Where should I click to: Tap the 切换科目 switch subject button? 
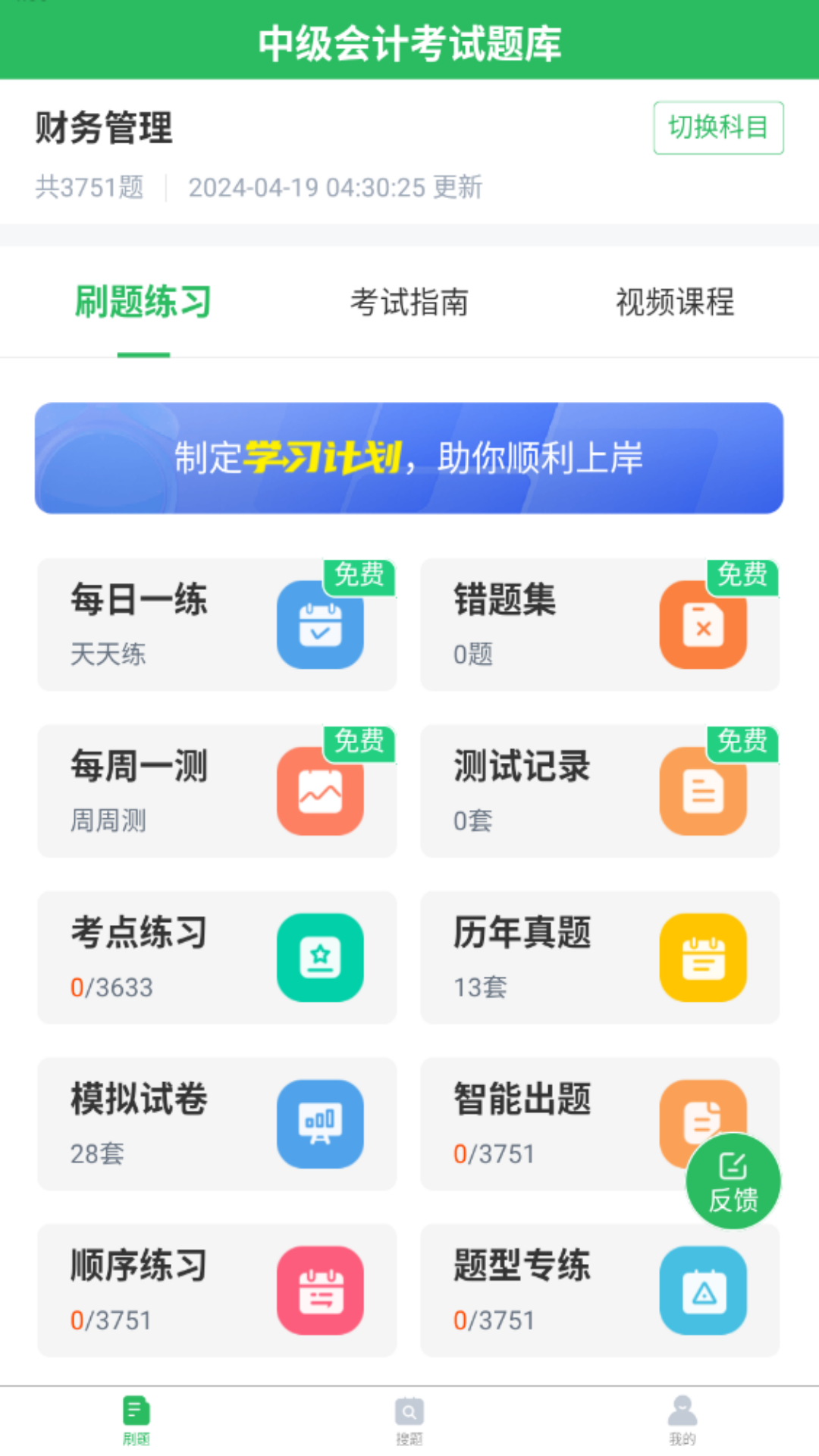point(717,128)
